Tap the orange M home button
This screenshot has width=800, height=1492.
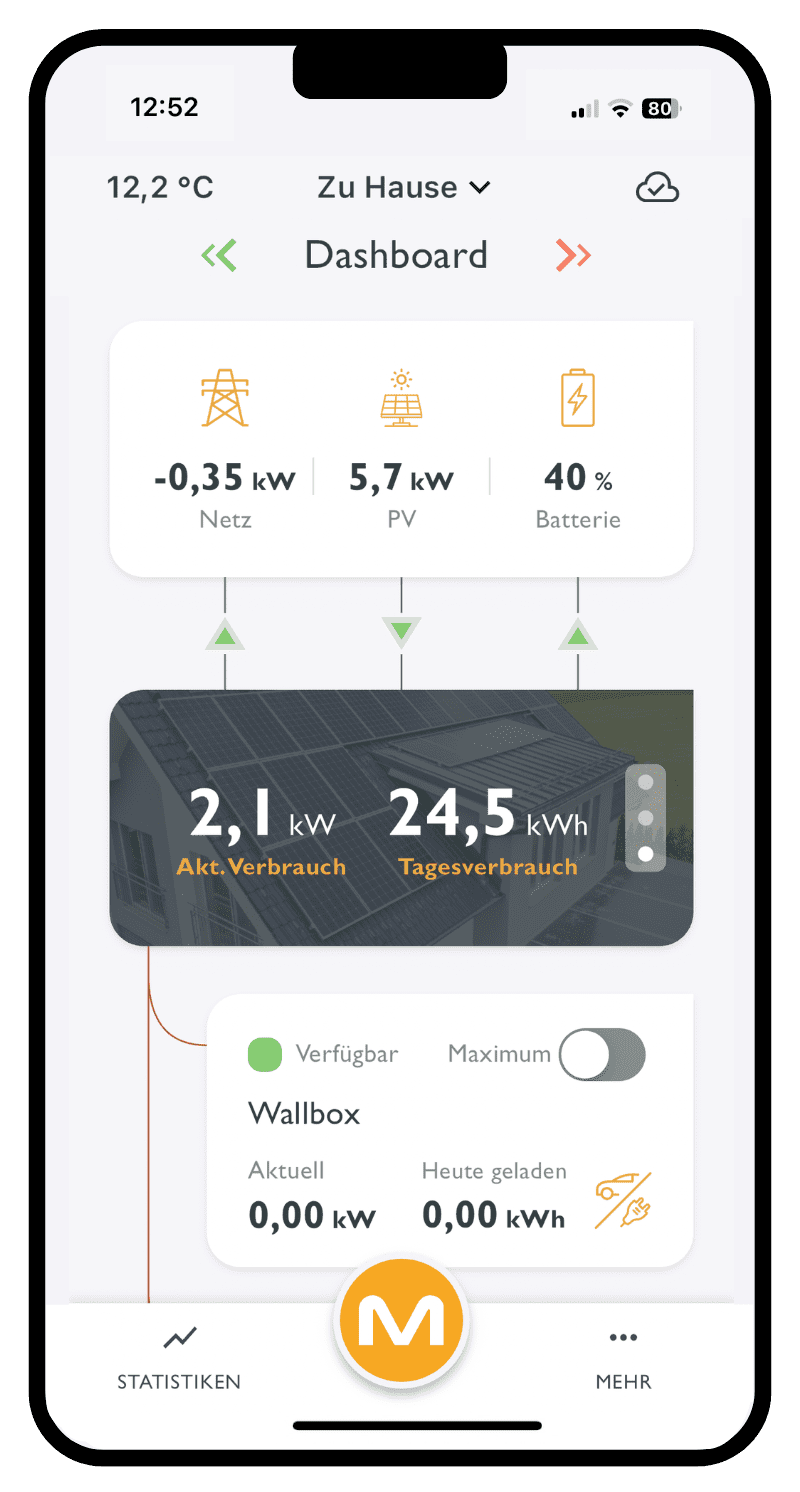point(402,1324)
